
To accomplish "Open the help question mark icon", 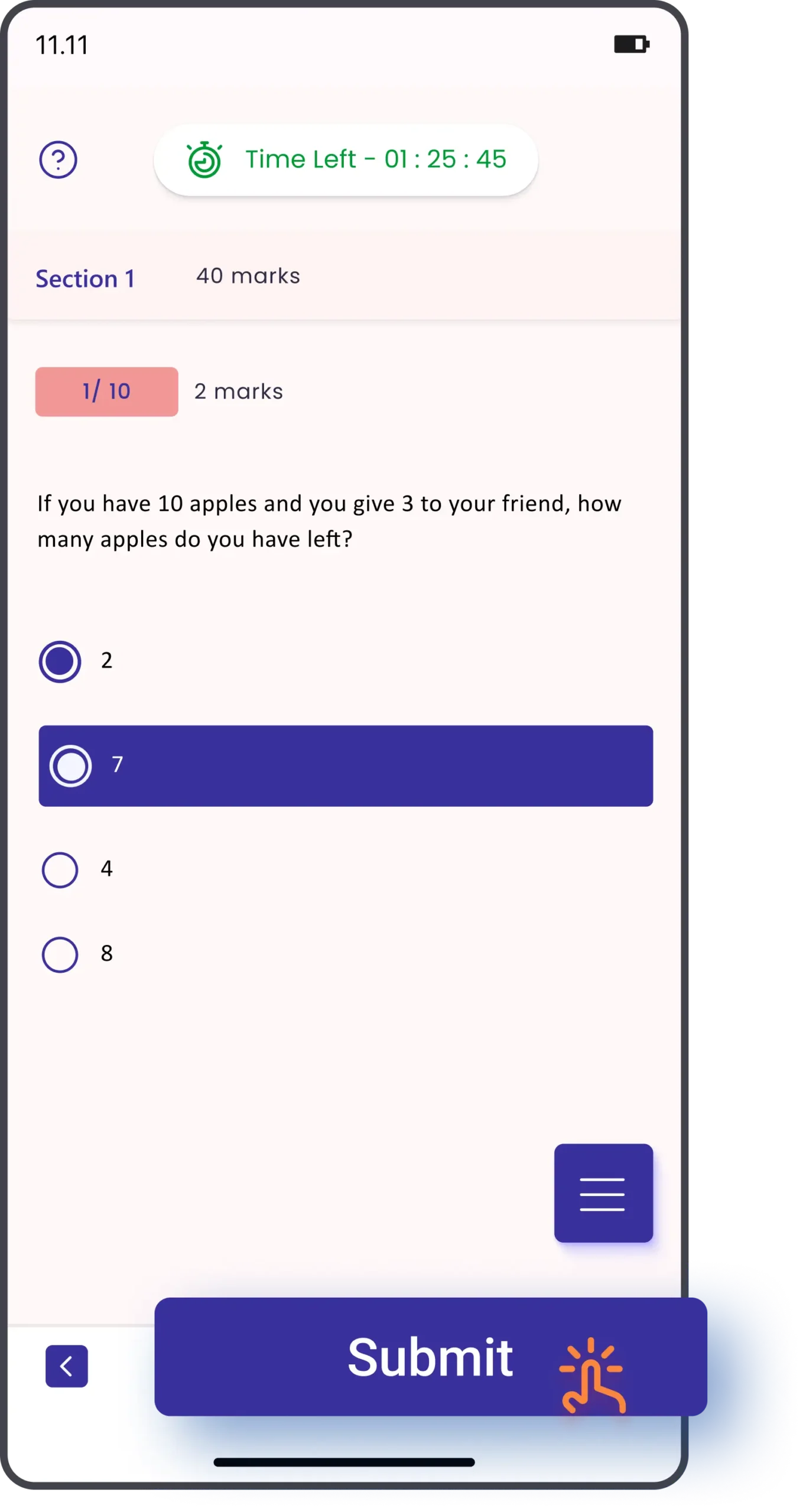I will click(x=58, y=159).
